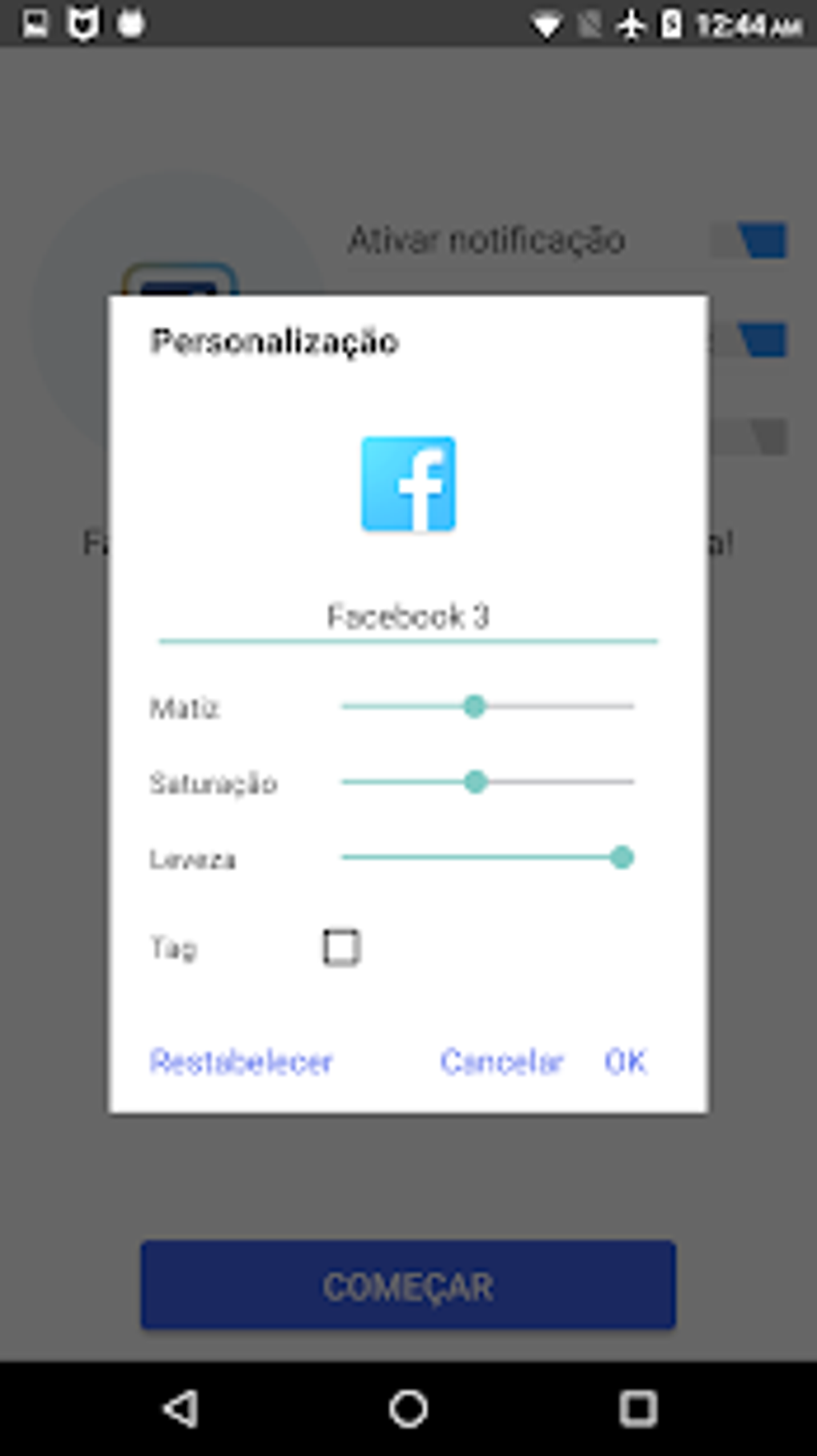Tap the Matiz slider track
Image resolution: width=817 pixels, height=1456 pixels.
pos(487,707)
